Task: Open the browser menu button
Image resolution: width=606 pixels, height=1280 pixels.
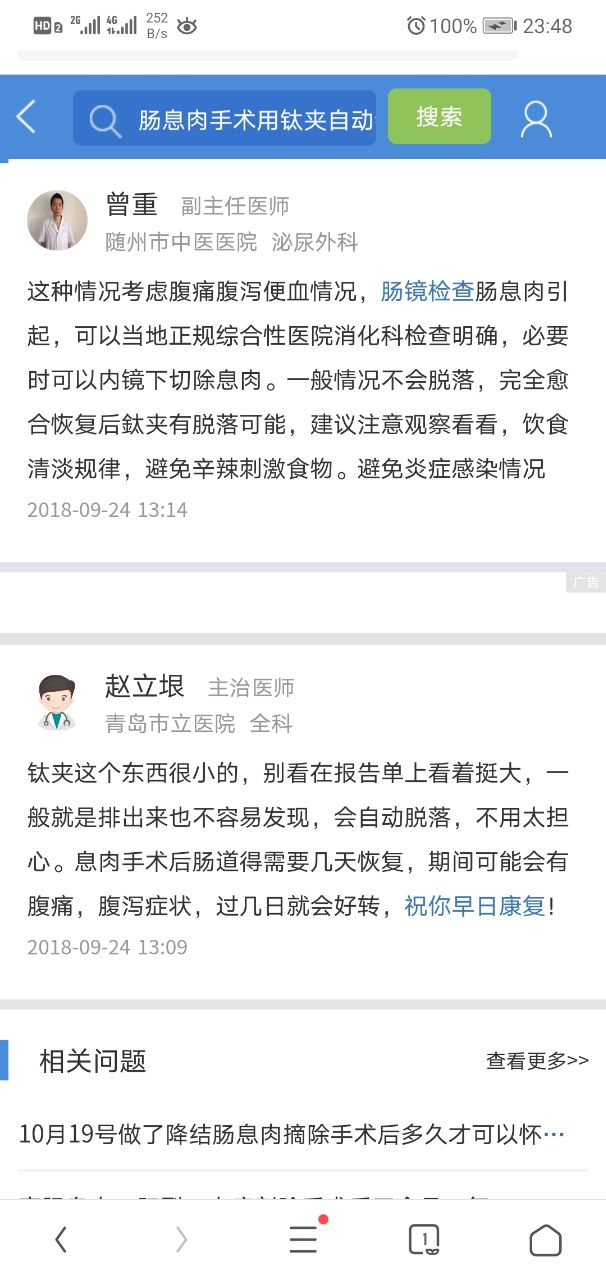Action: 303,1240
